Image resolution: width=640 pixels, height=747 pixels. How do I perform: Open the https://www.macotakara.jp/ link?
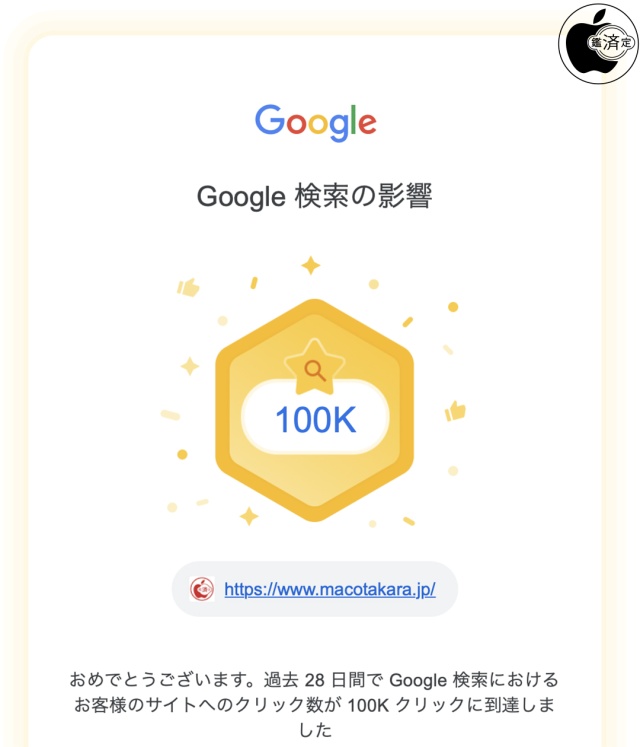[x=329, y=589]
